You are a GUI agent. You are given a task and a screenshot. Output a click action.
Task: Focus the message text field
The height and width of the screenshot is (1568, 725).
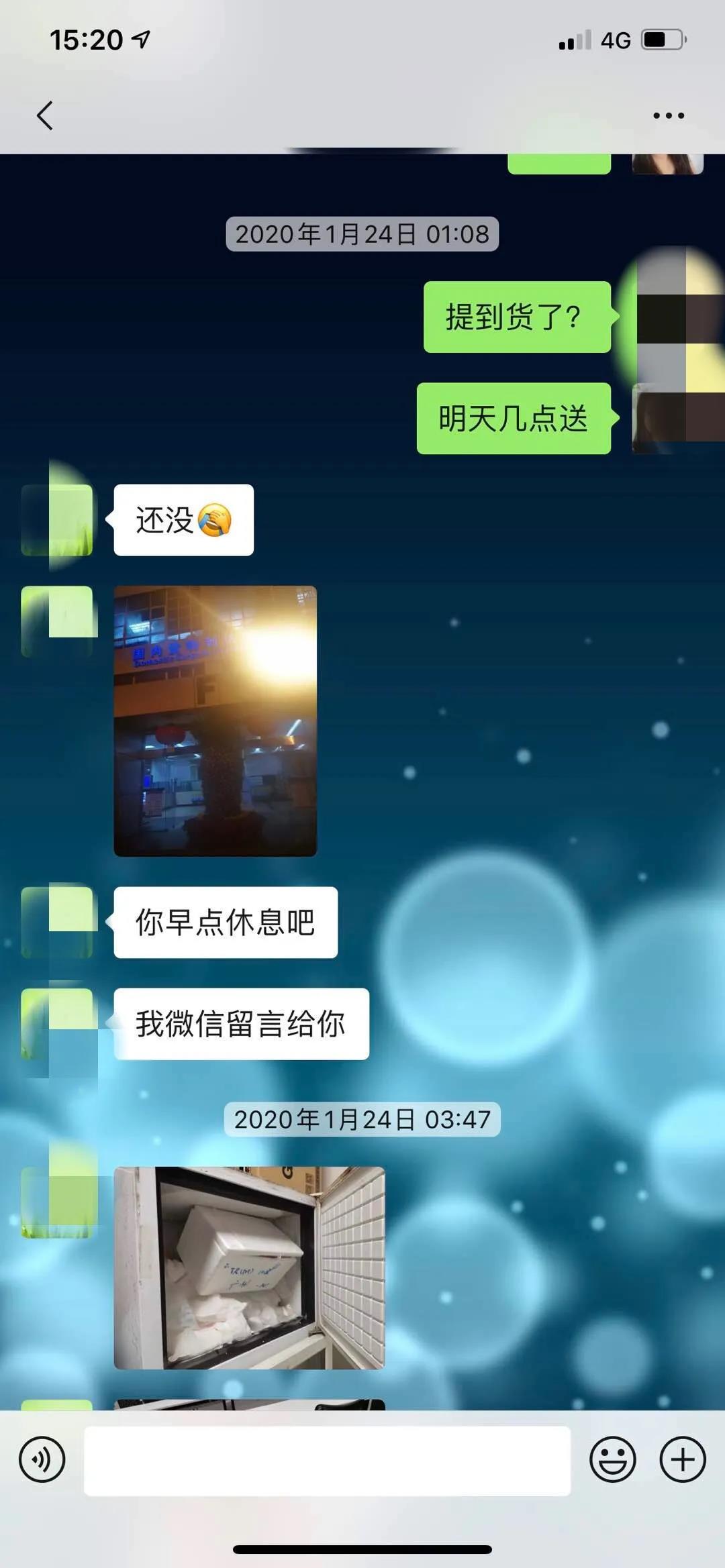tap(327, 1461)
